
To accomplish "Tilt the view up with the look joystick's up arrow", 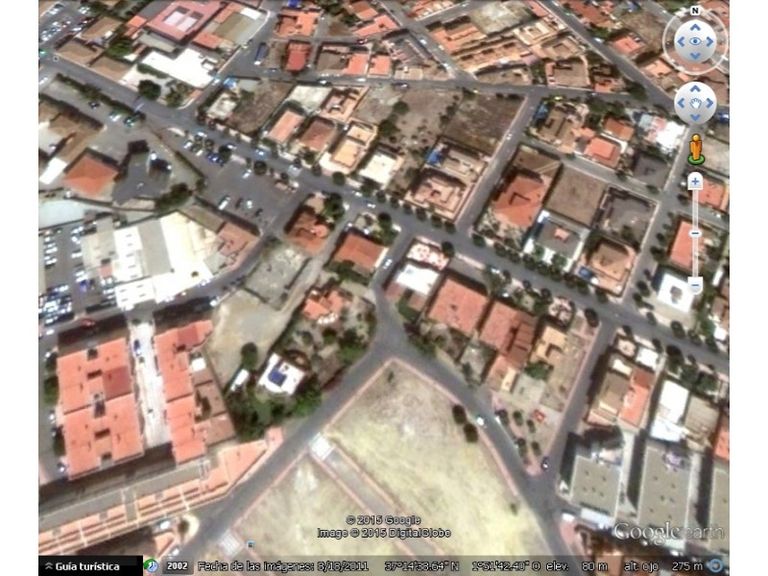I will (x=695, y=28).
